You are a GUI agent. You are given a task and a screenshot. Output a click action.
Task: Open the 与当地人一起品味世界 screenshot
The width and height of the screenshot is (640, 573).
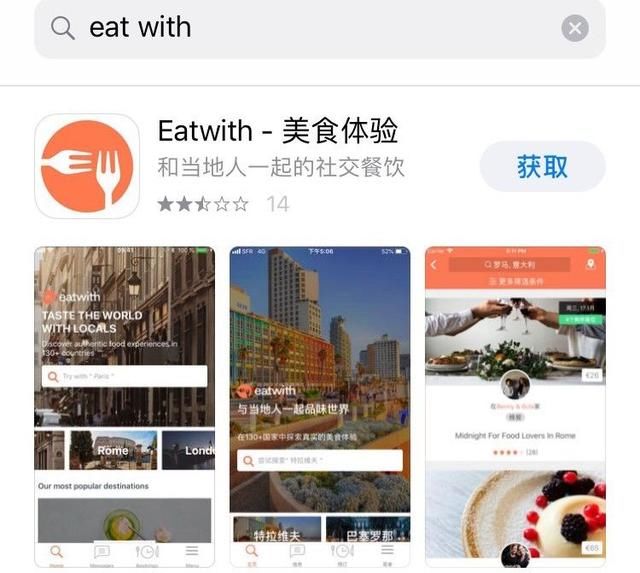click(320, 405)
